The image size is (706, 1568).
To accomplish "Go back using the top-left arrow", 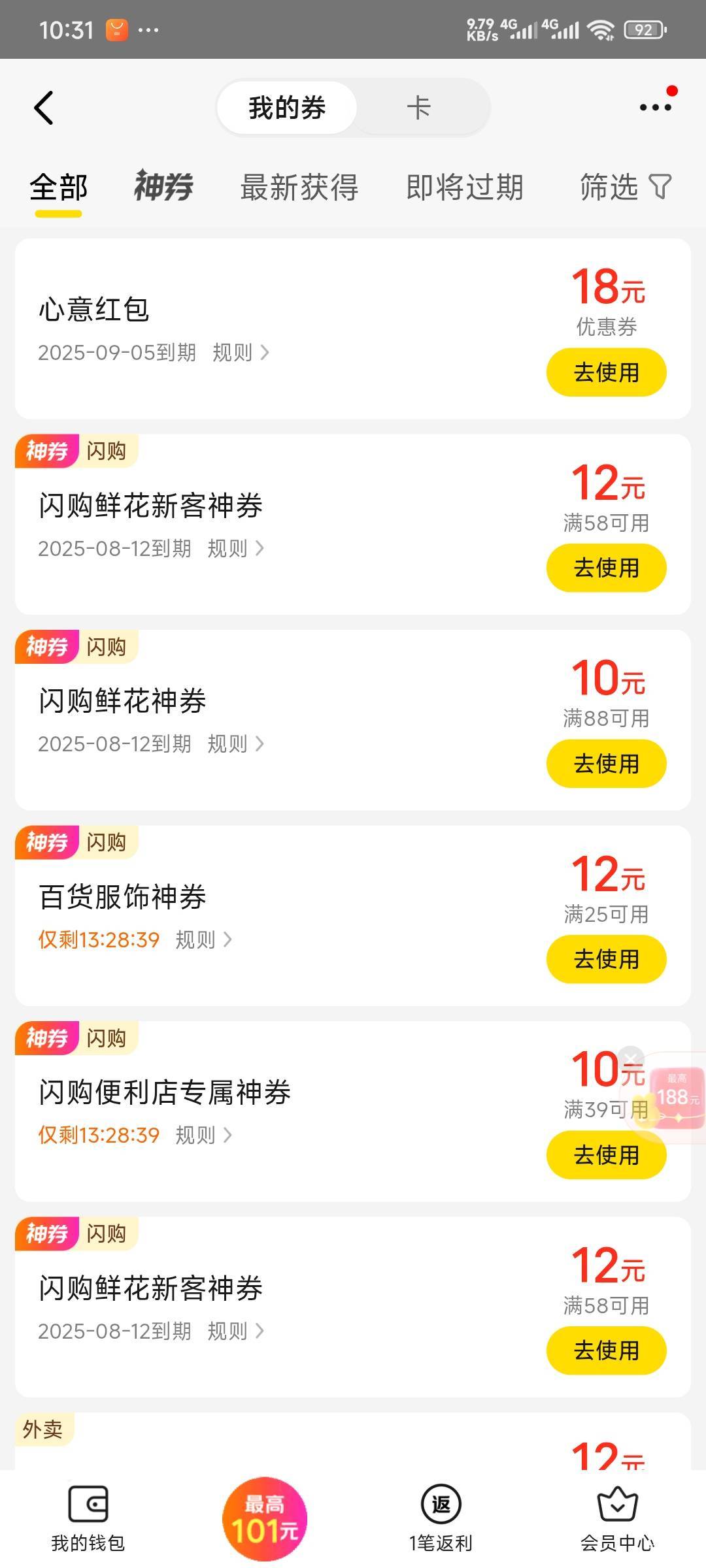I will (44, 108).
